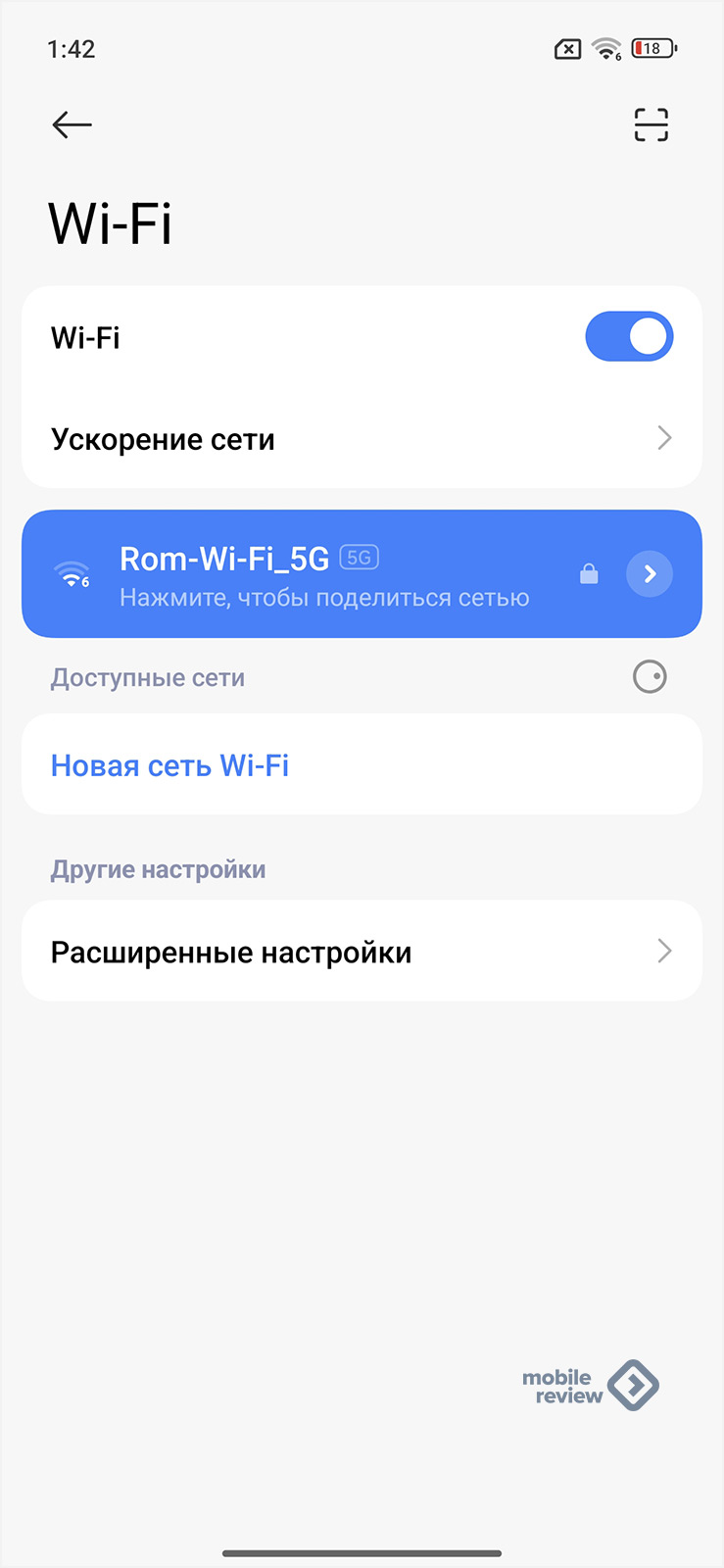Open Rom-Wi-Fi_5G network details arrow

click(x=650, y=574)
